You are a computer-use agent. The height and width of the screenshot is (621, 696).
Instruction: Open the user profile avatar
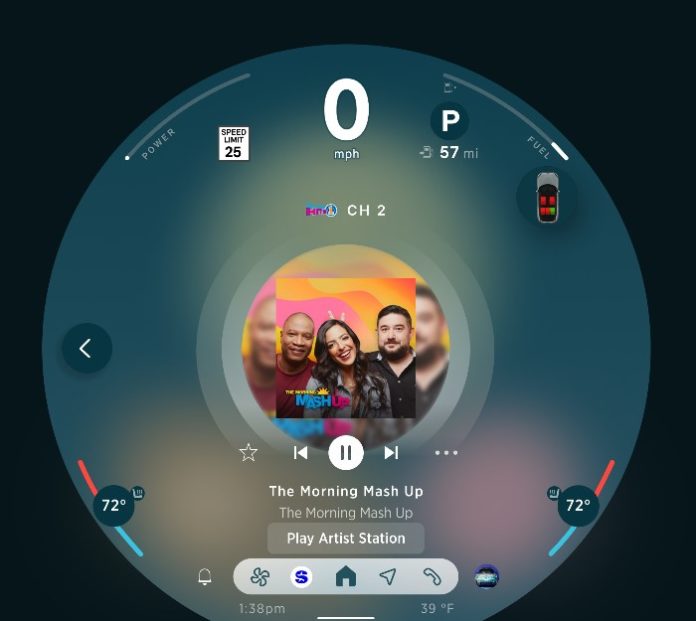click(x=487, y=577)
